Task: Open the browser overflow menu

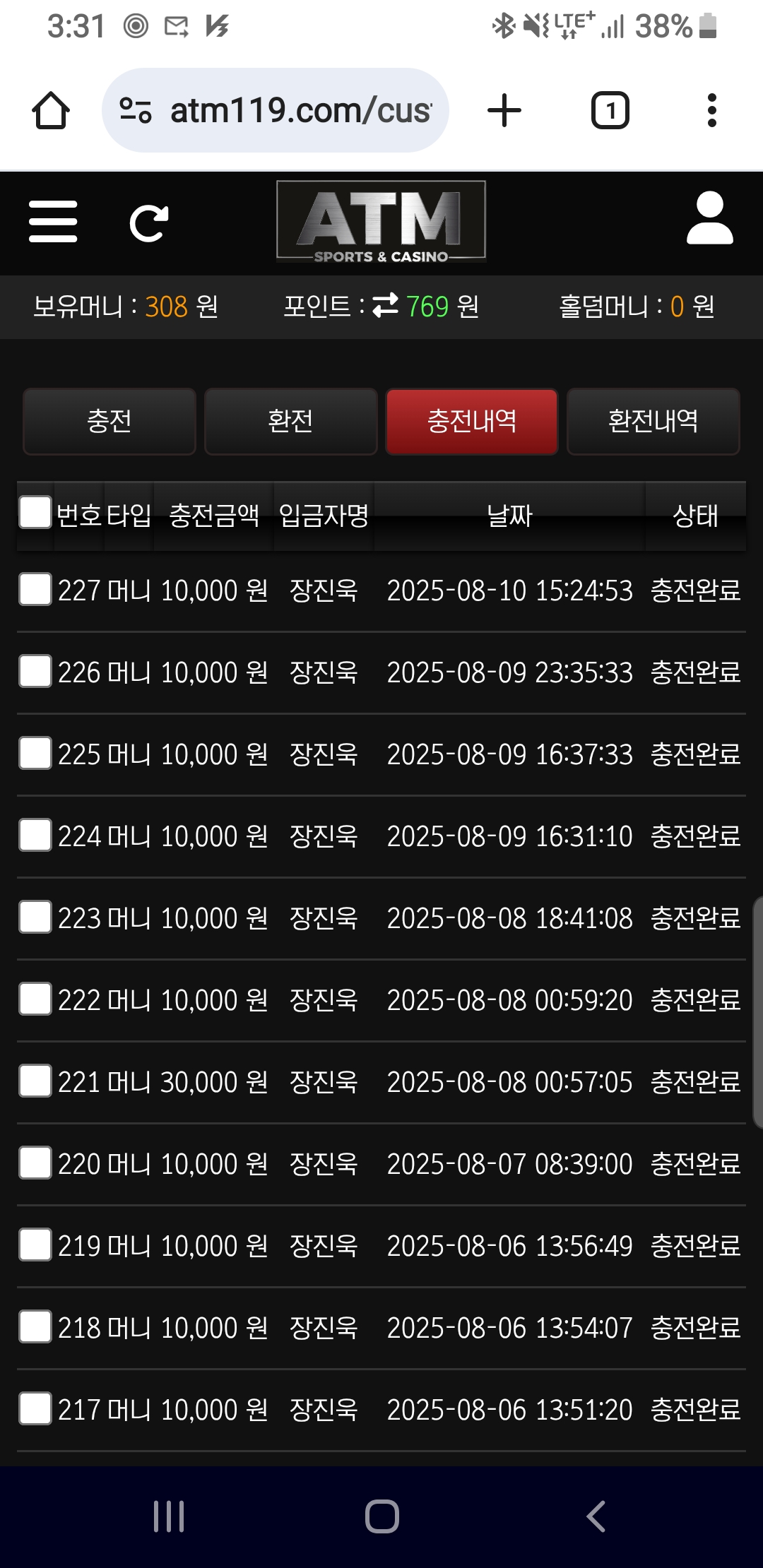Action: (x=712, y=110)
